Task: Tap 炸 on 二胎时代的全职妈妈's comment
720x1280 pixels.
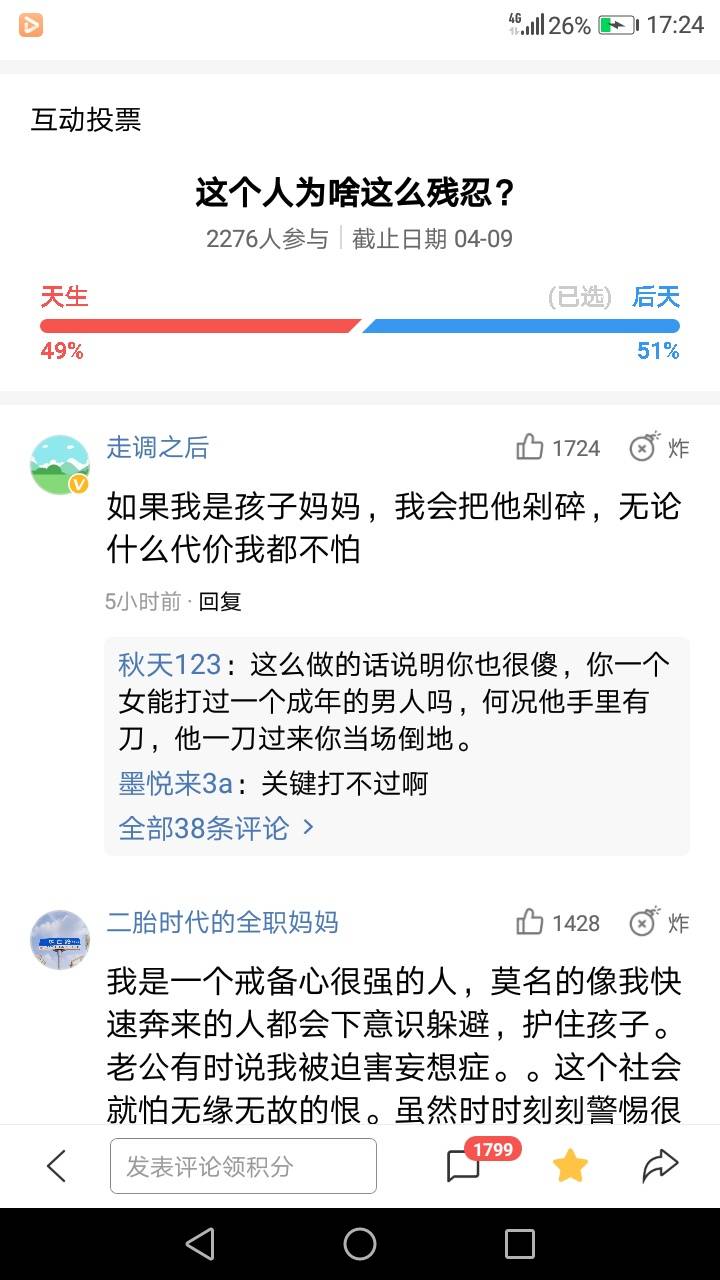Action: 659,922
